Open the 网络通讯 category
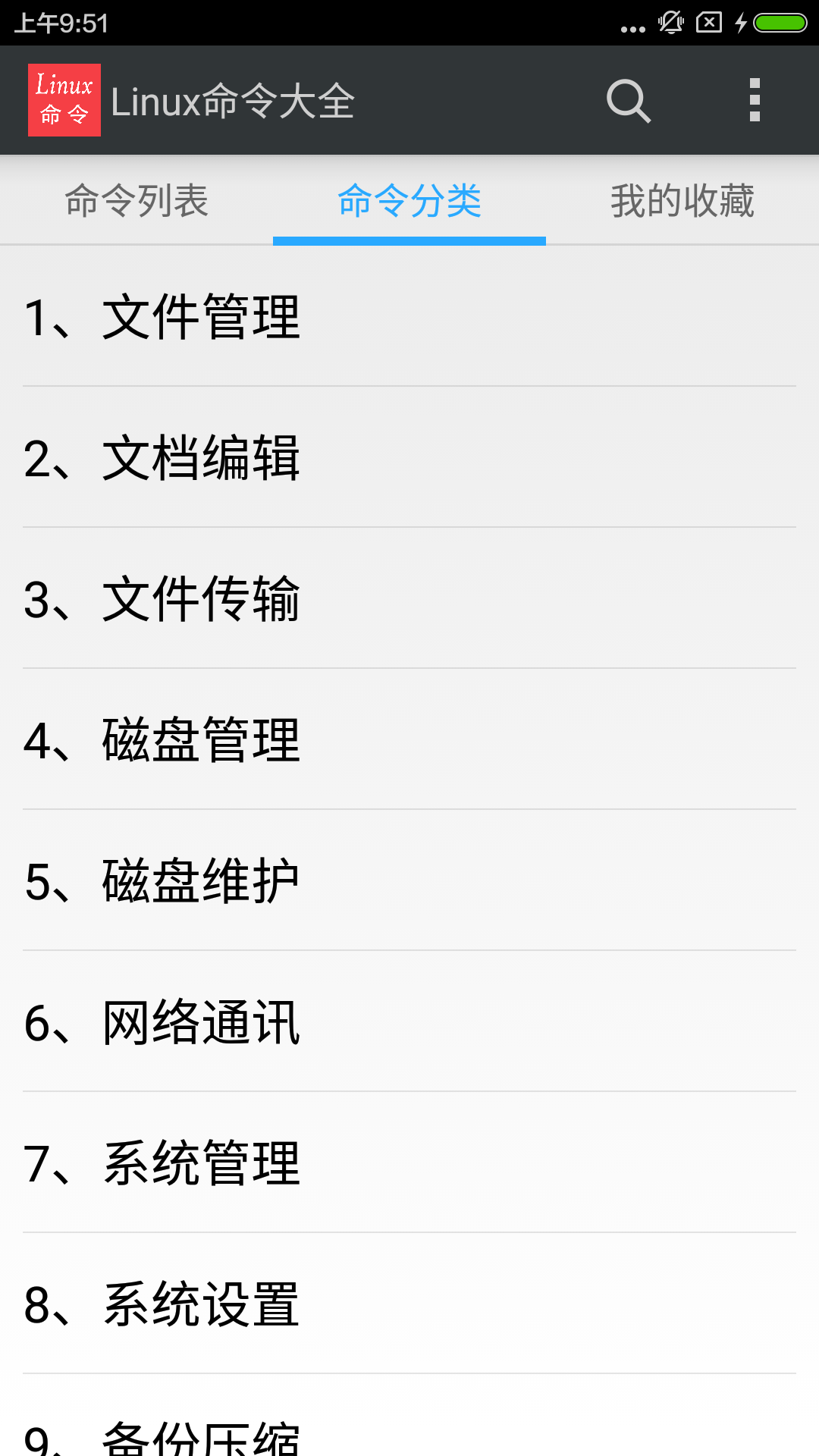 point(409,1021)
